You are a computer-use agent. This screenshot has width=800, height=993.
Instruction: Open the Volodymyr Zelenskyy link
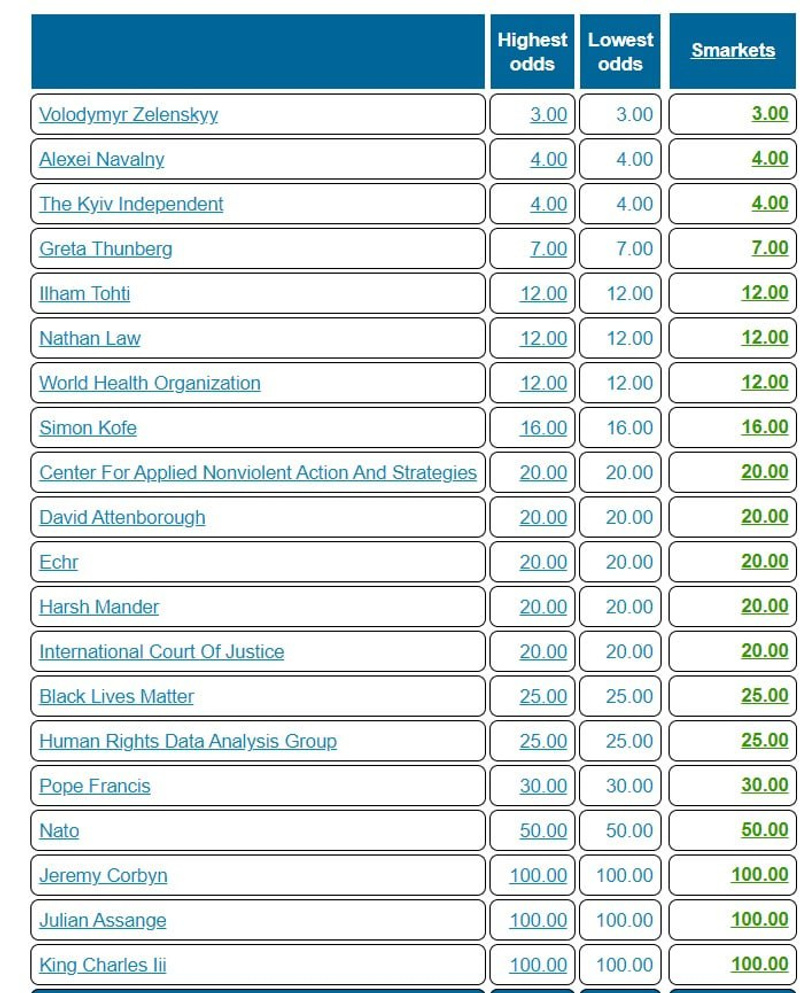point(128,114)
